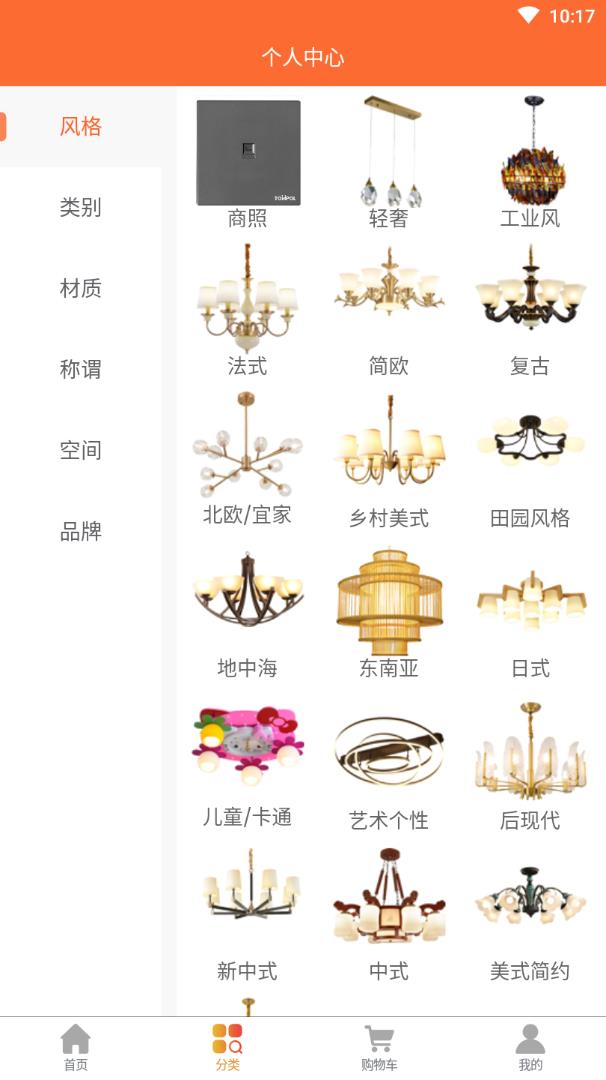Screen dimensions: 606x1080
Task: Show the 品牌 sidebar section
Action: (x=80, y=531)
